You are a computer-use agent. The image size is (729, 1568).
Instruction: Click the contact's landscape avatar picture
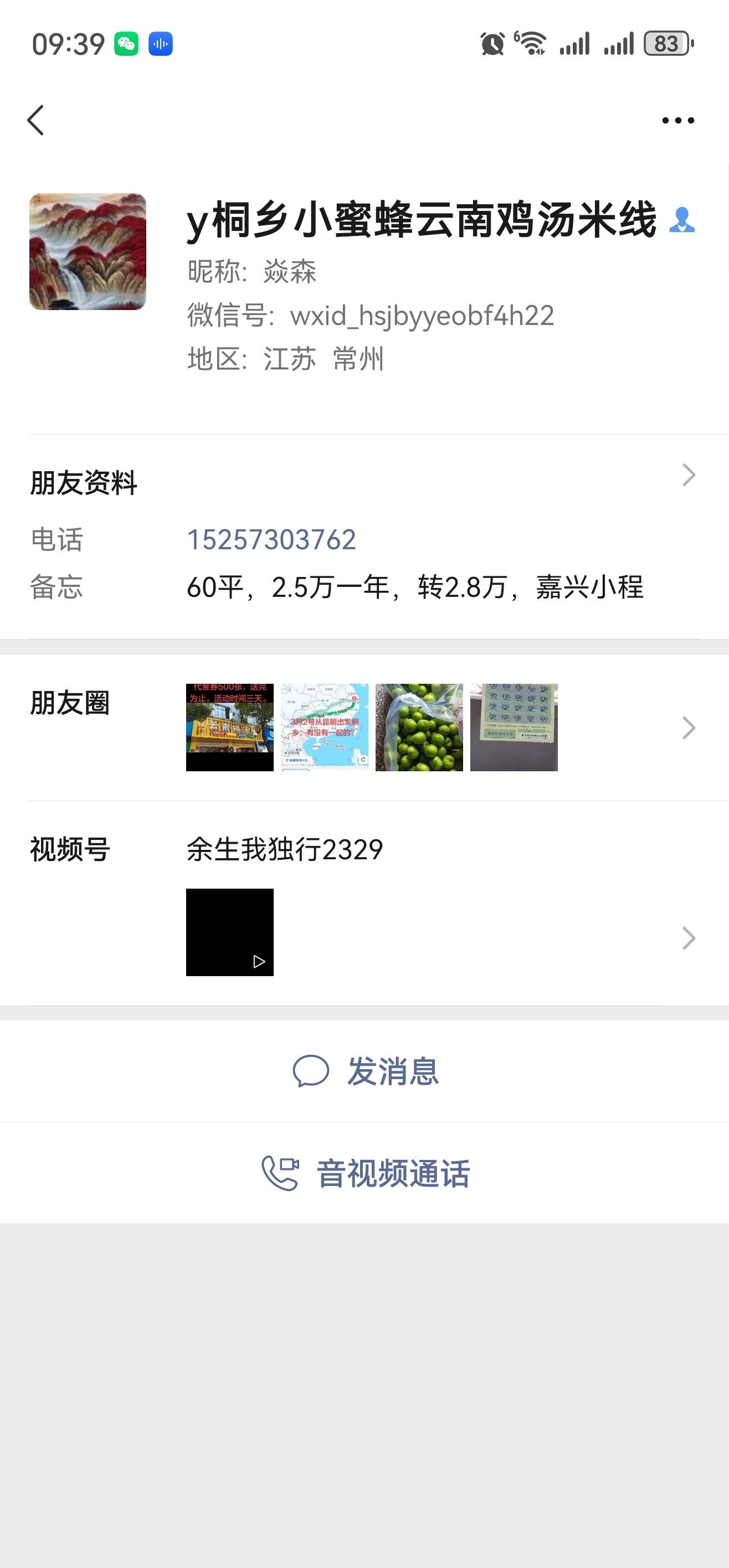click(87, 251)
